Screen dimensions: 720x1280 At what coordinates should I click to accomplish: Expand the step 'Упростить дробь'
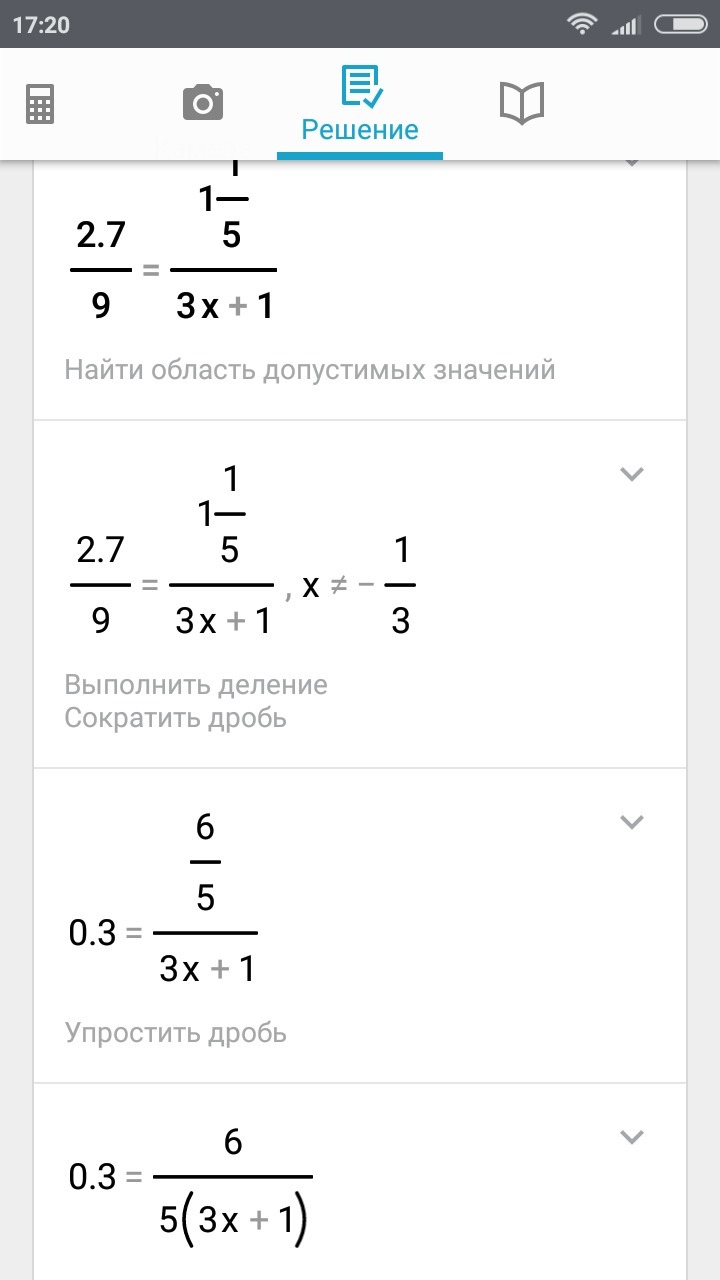click(631, 822)
